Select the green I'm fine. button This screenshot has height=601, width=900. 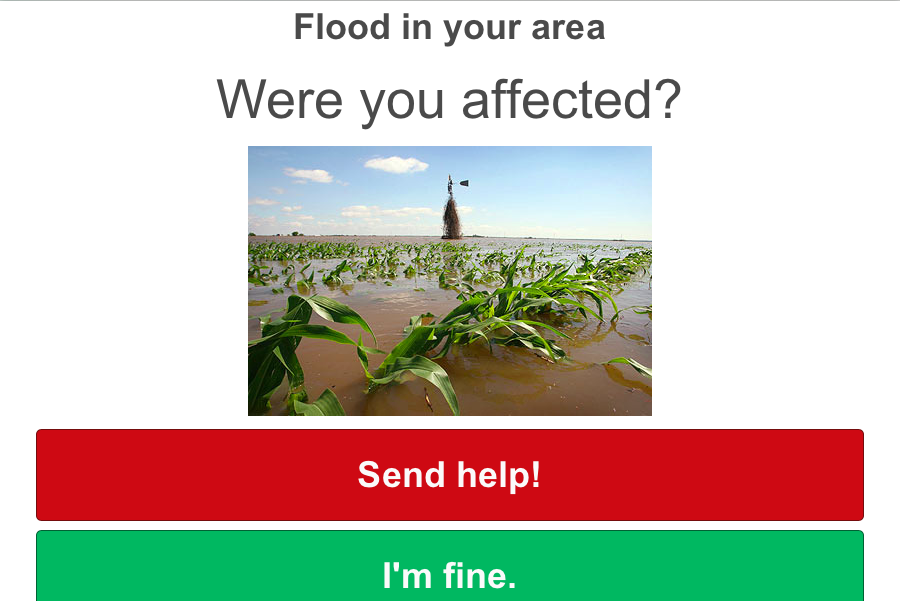(449, 566)
